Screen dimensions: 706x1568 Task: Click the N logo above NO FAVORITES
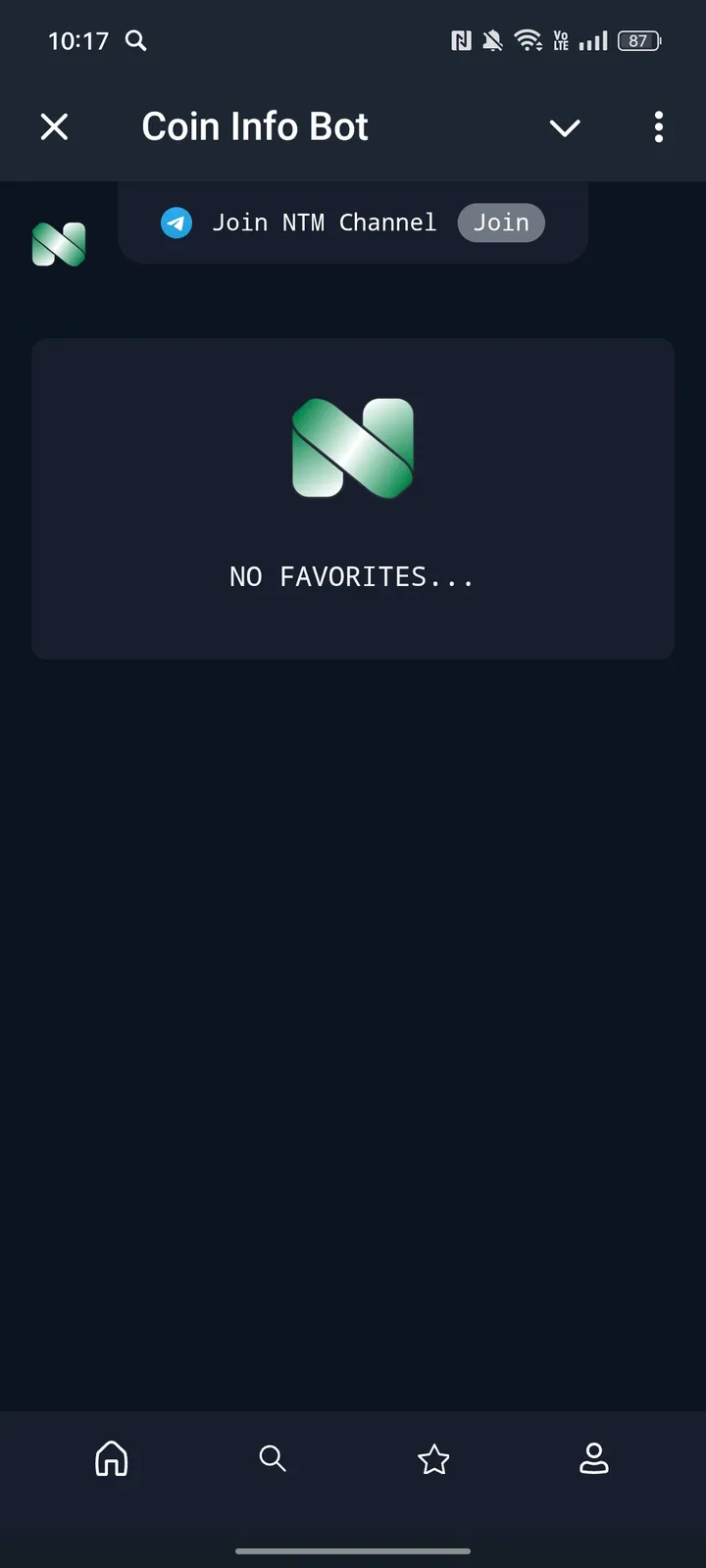[353, 449]
